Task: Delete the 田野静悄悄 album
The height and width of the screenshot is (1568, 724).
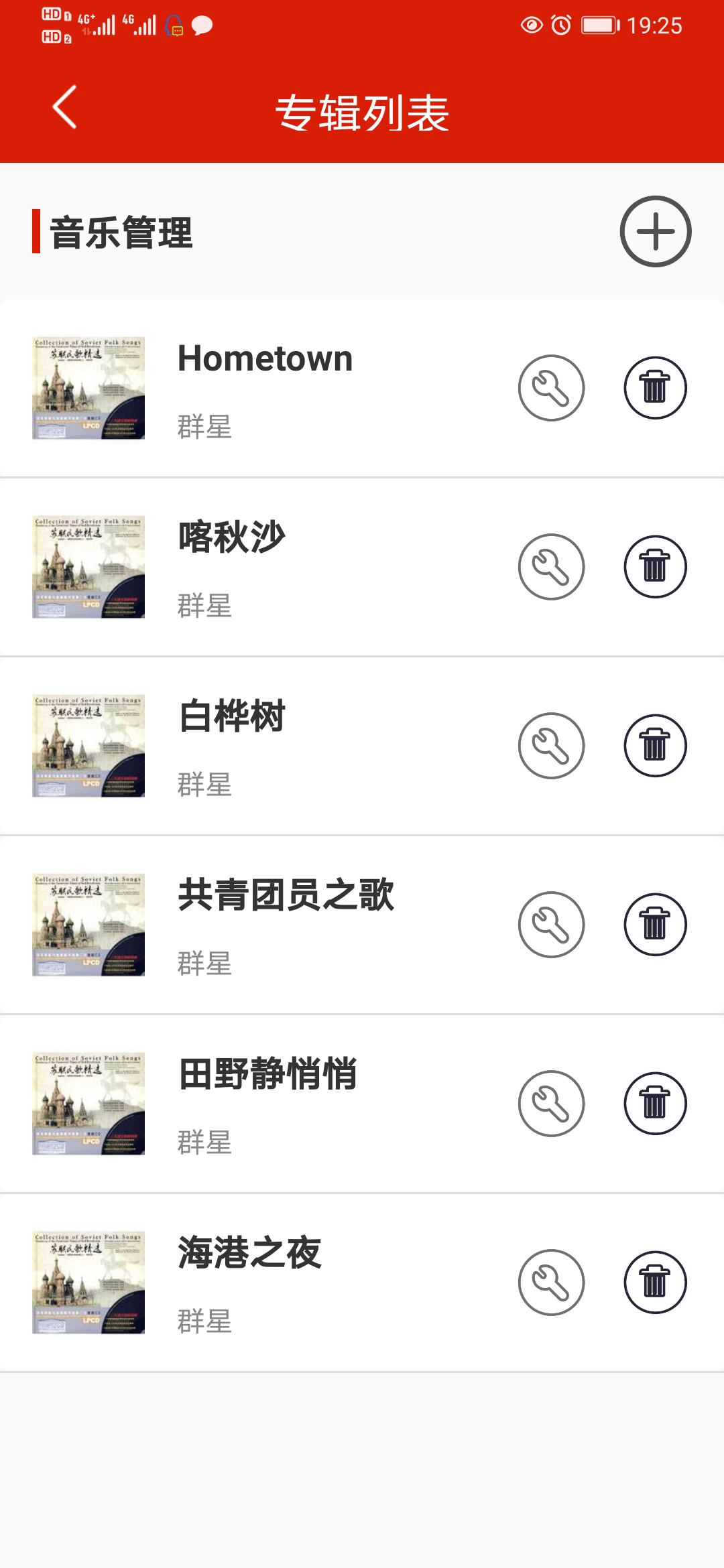Action: [655, 1104]
